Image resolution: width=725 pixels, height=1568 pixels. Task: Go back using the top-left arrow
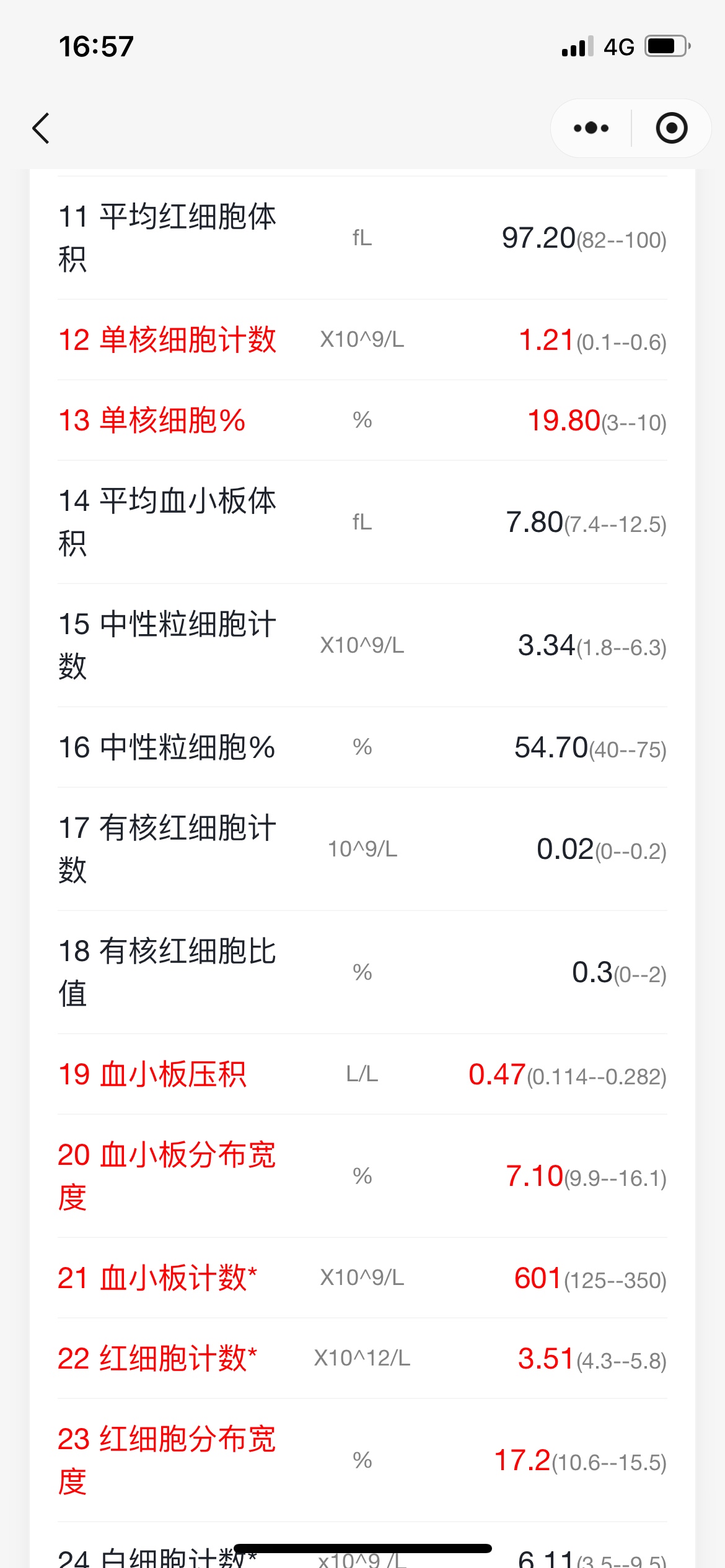(41, 128)
